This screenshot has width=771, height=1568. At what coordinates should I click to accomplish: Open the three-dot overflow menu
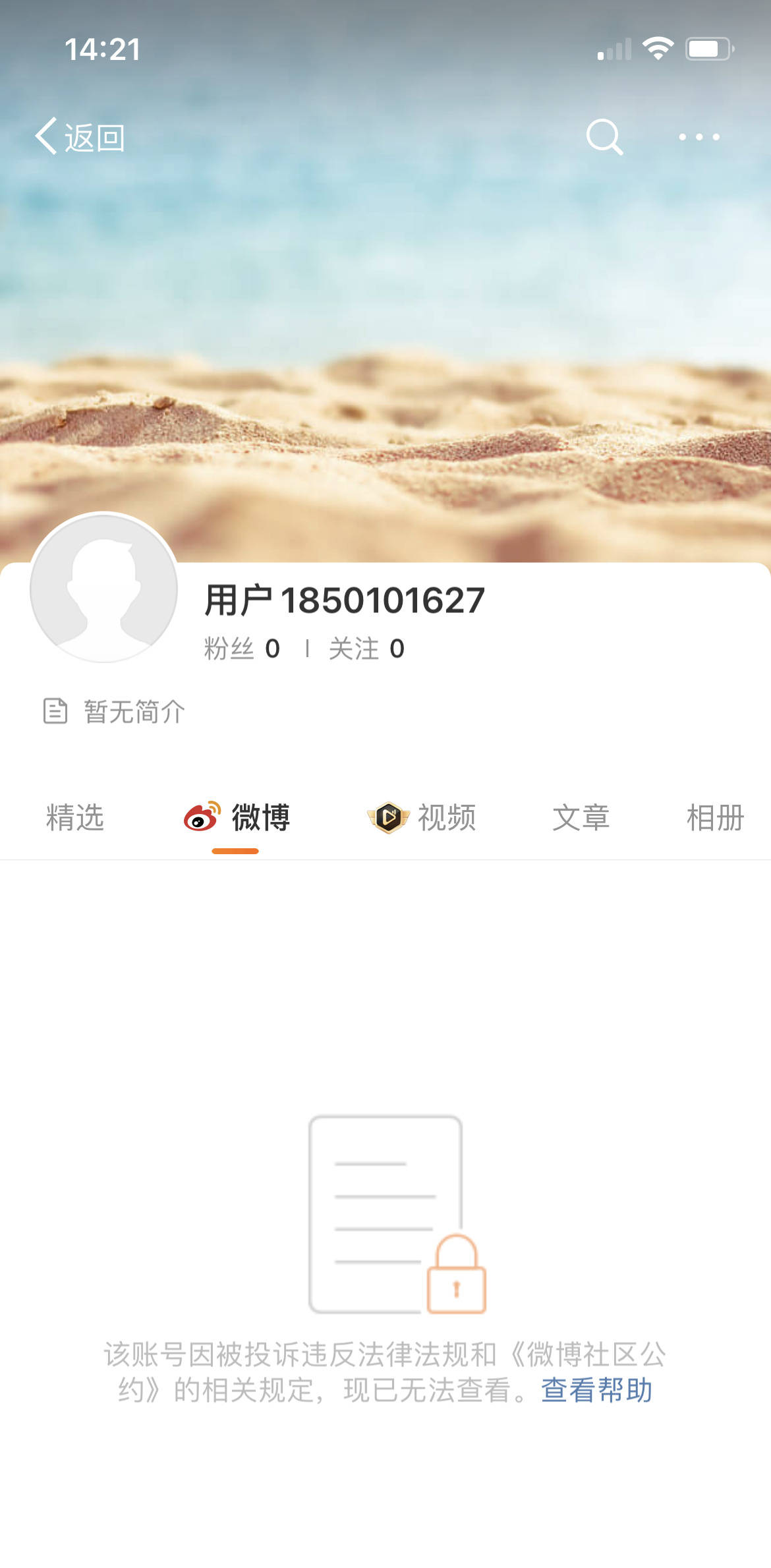[699, 137]
